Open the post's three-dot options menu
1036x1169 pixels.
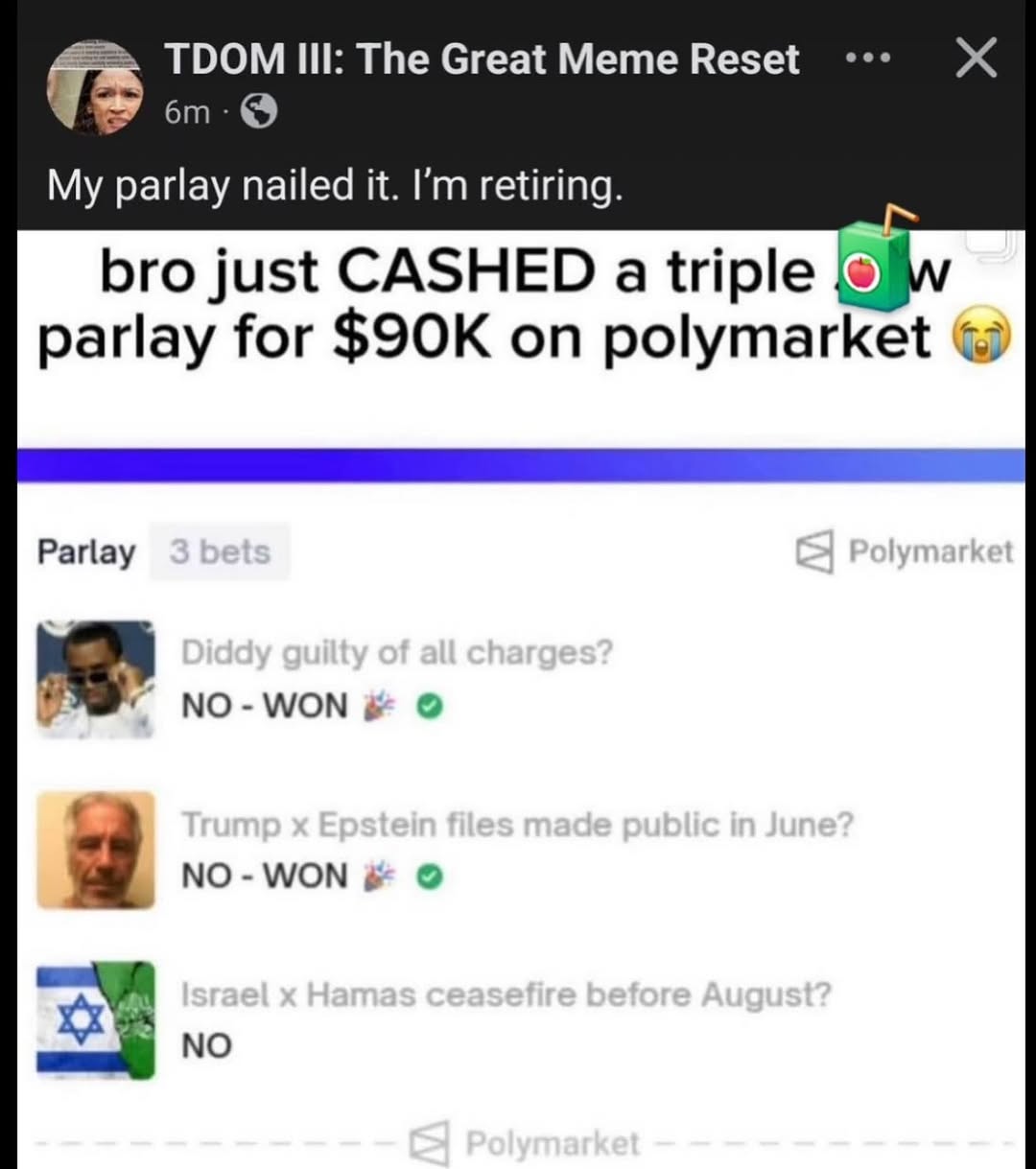pos(868,58)
